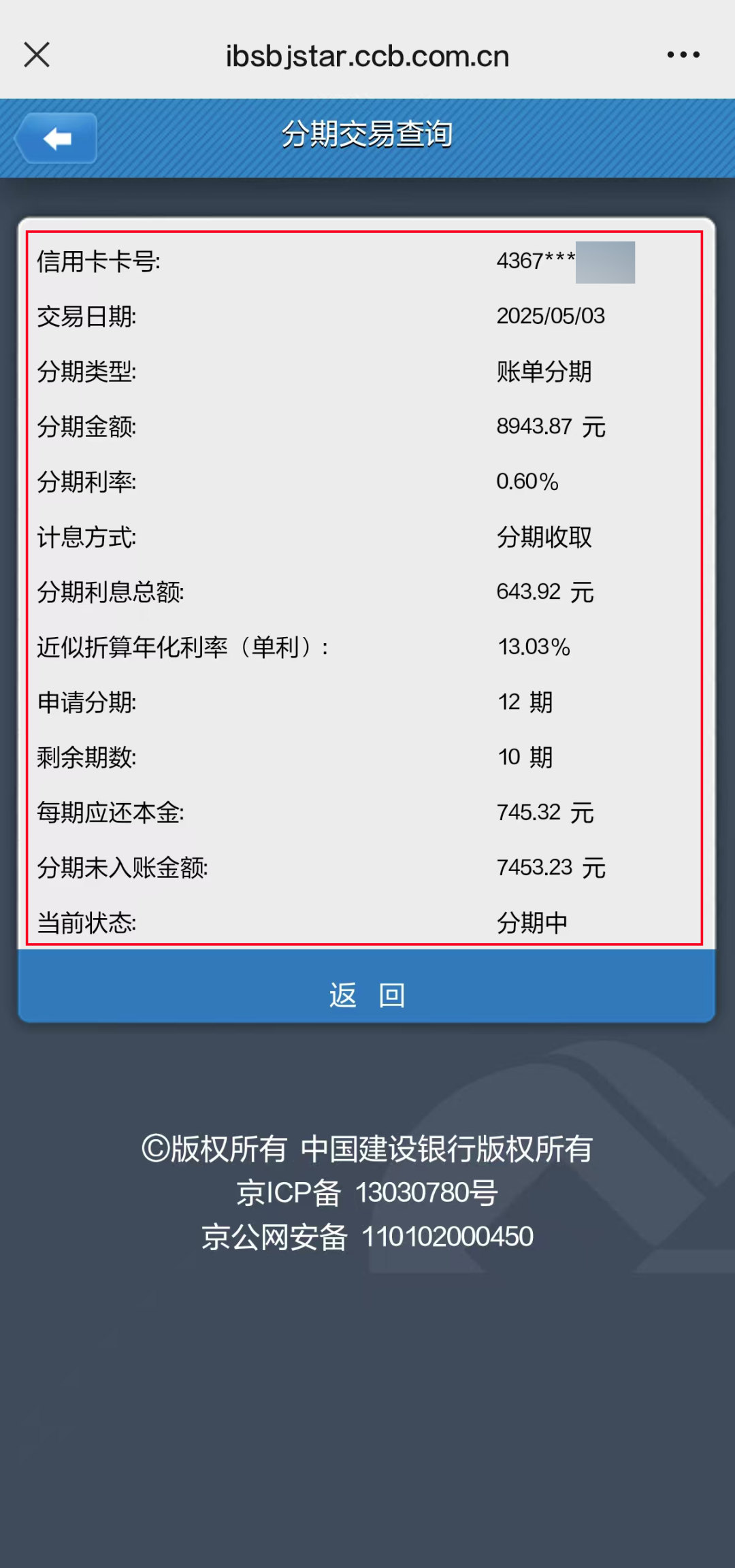The width and height of the screenshot is (735, 1568).
Task: Tap the back arrow icon
Action: [x=56, y=138]
